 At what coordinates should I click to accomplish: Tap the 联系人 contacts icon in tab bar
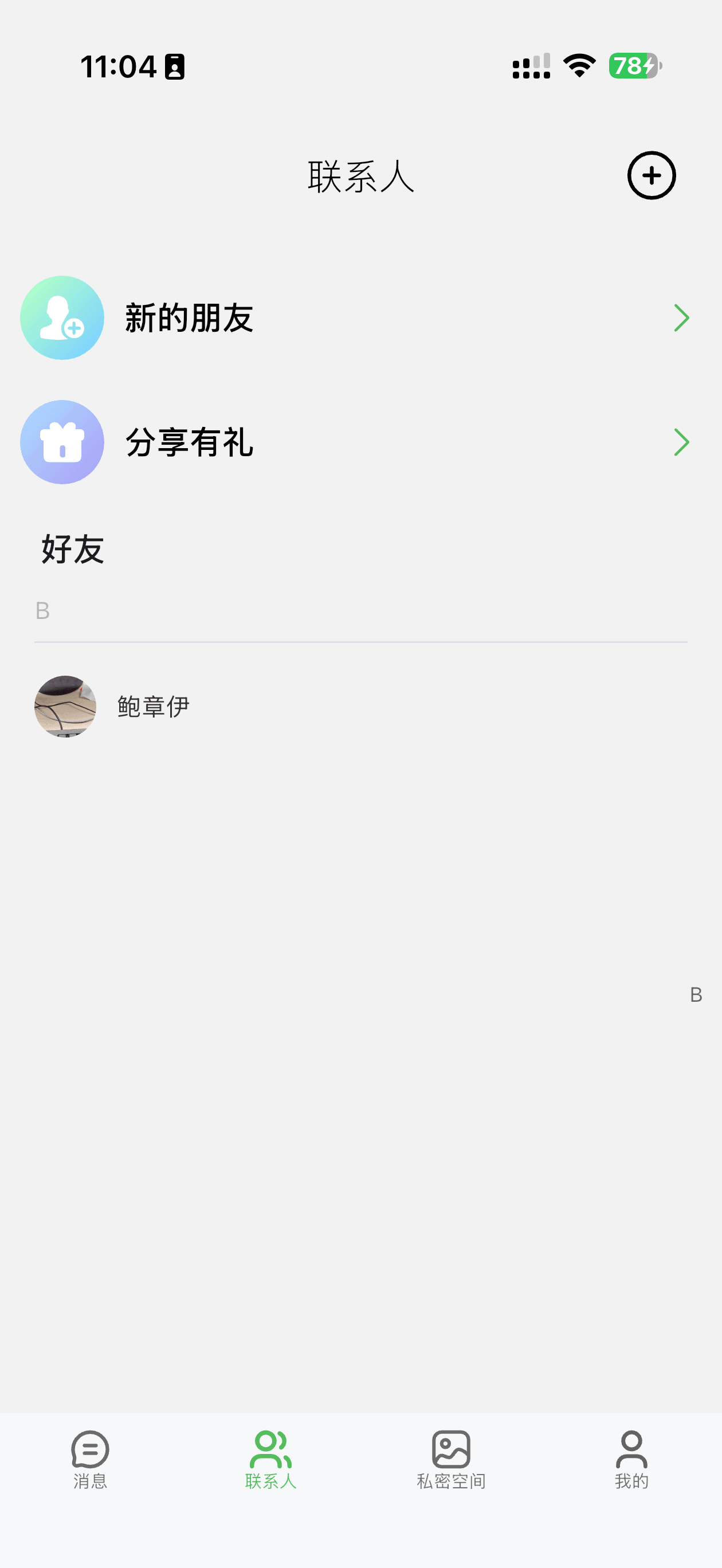click(270, 1453)
